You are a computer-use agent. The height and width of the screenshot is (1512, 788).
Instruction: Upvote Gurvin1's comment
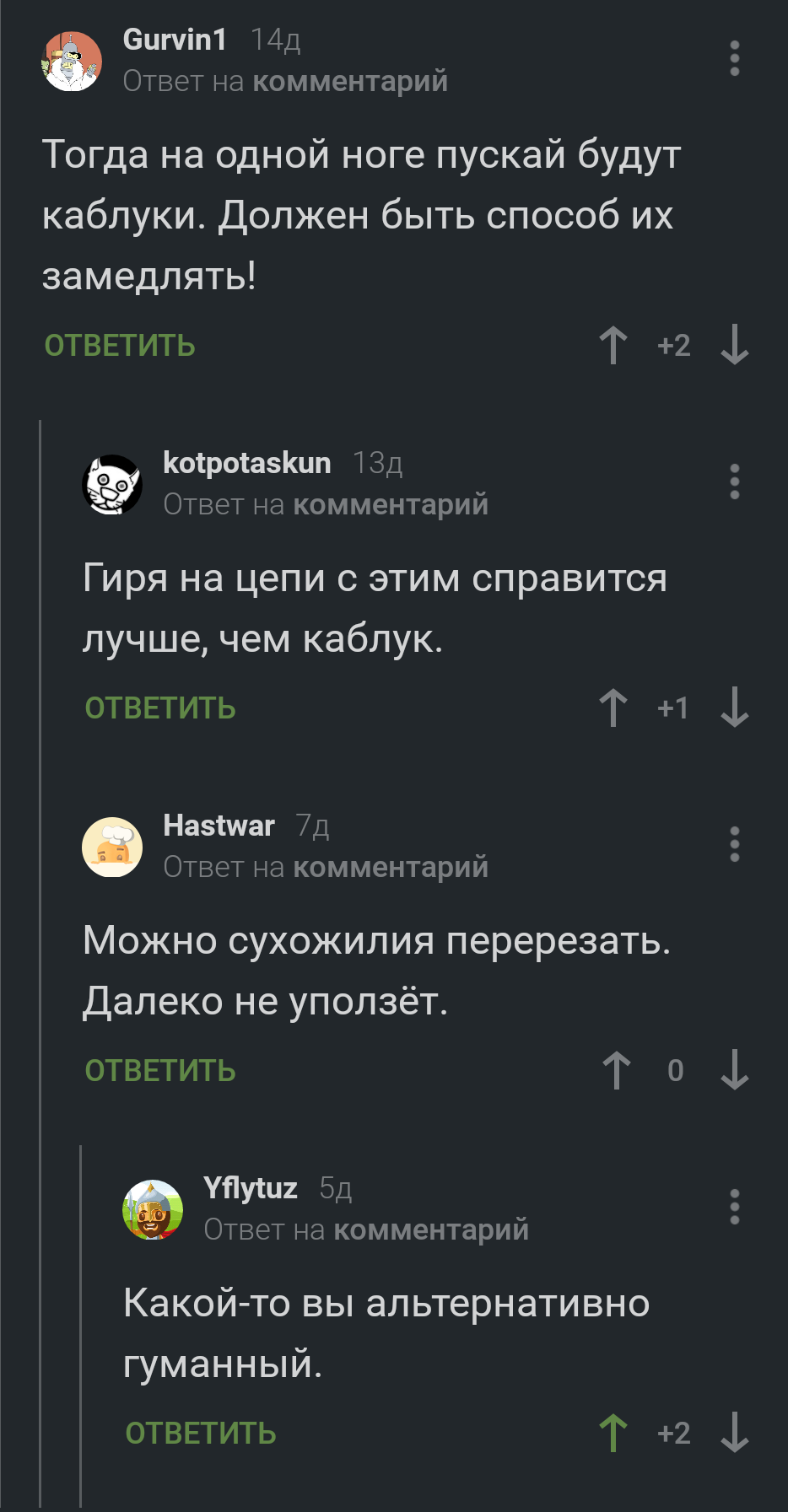tap(613, 345)
